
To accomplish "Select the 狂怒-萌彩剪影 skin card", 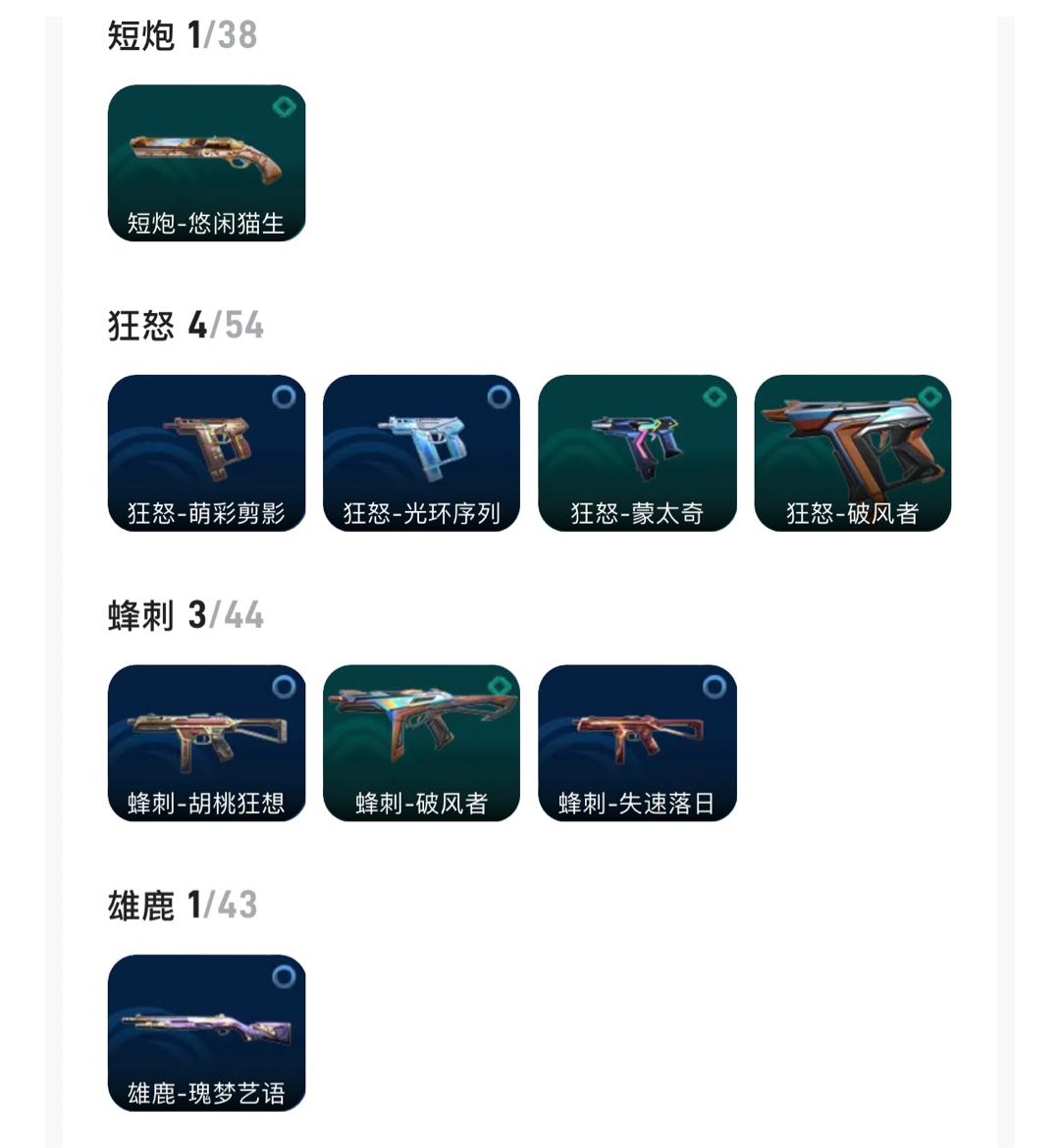I will point(206,452).
